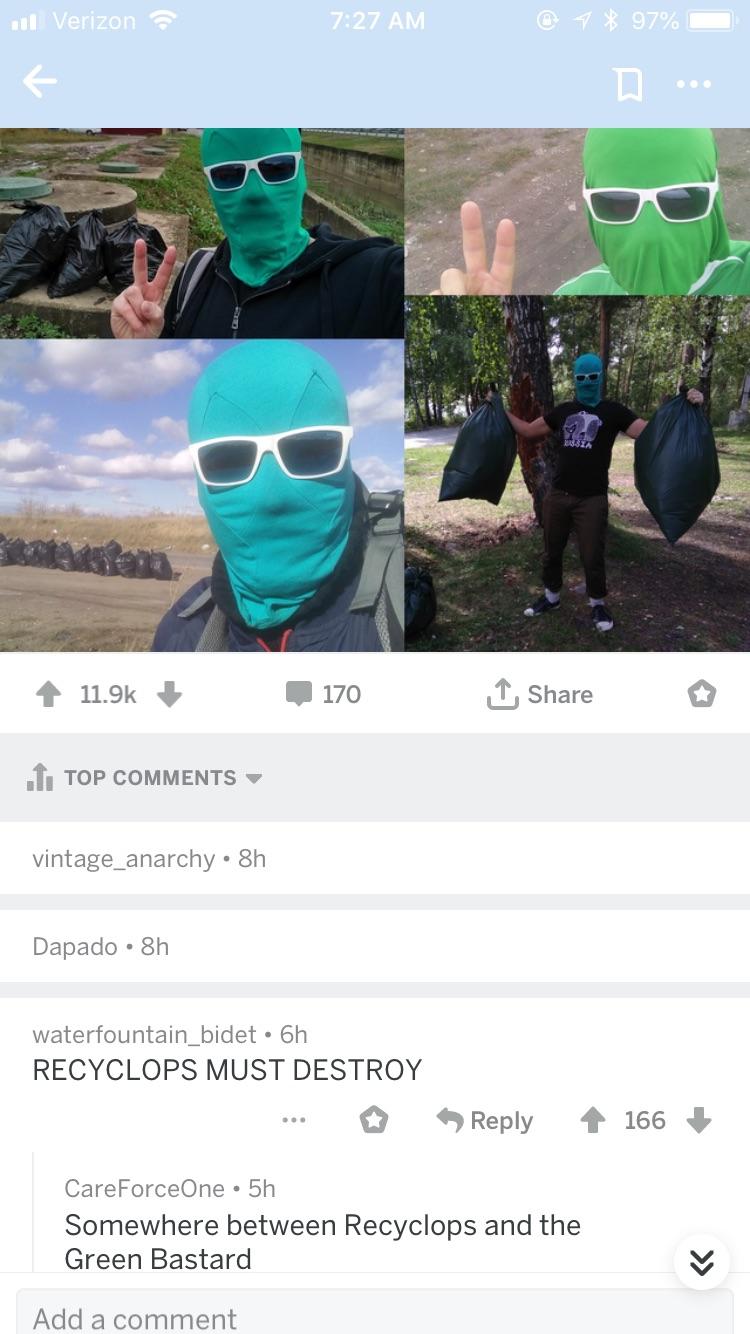Upvote waterfountain_bidet's comment
The image size is (750, 1334).
pos(593,1121)
